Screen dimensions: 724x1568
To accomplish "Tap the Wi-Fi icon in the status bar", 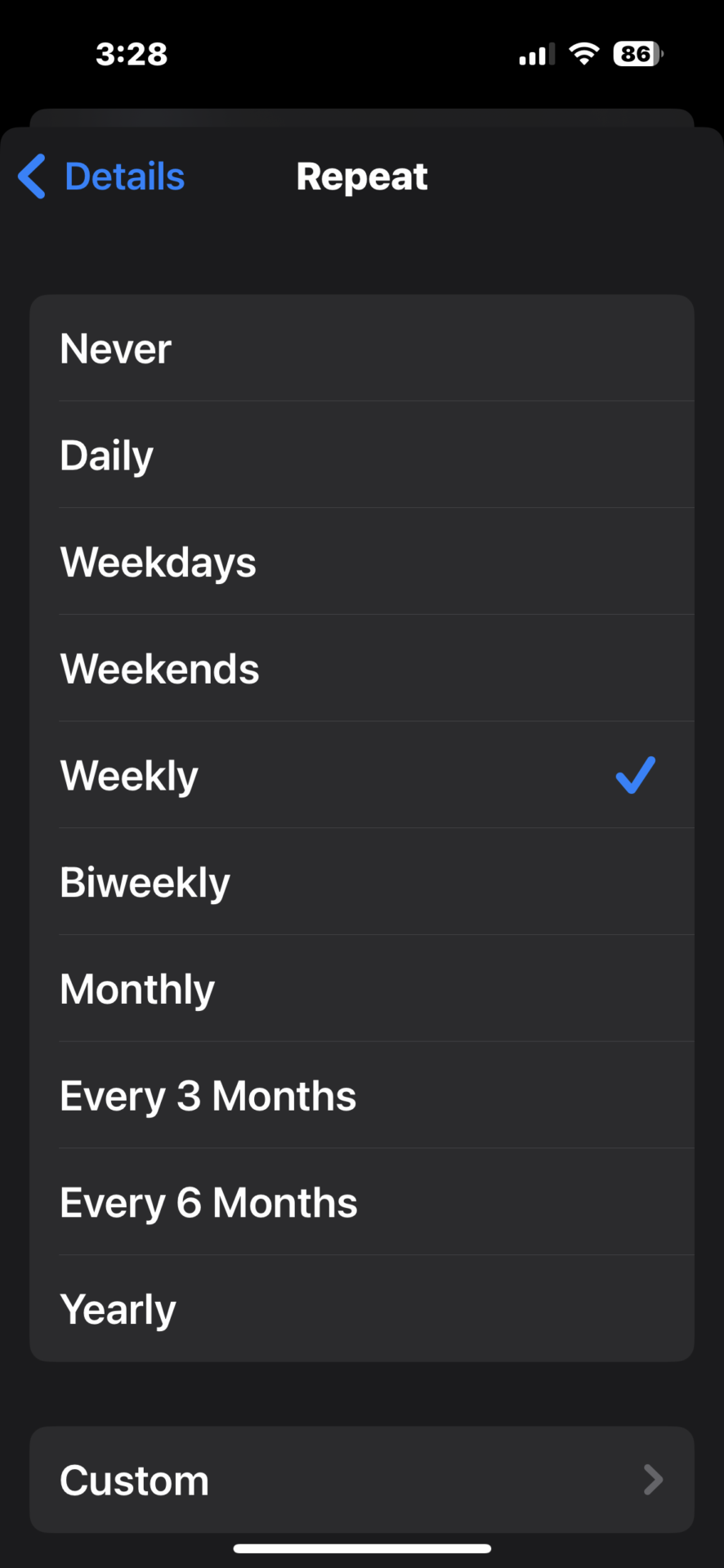I will (583, 52).
